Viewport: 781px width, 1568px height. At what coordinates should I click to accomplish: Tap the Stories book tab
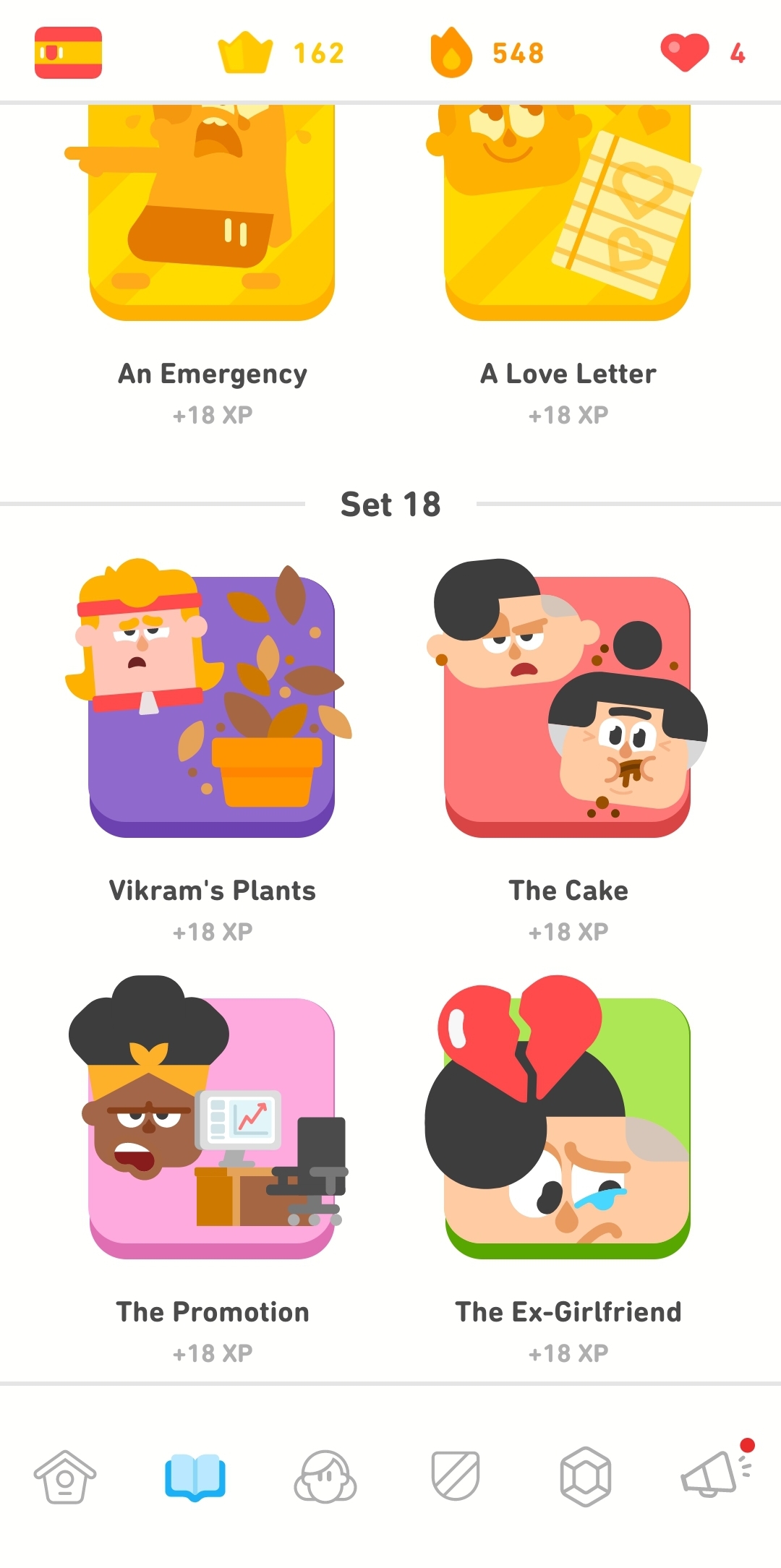(x=195, y=1476)
